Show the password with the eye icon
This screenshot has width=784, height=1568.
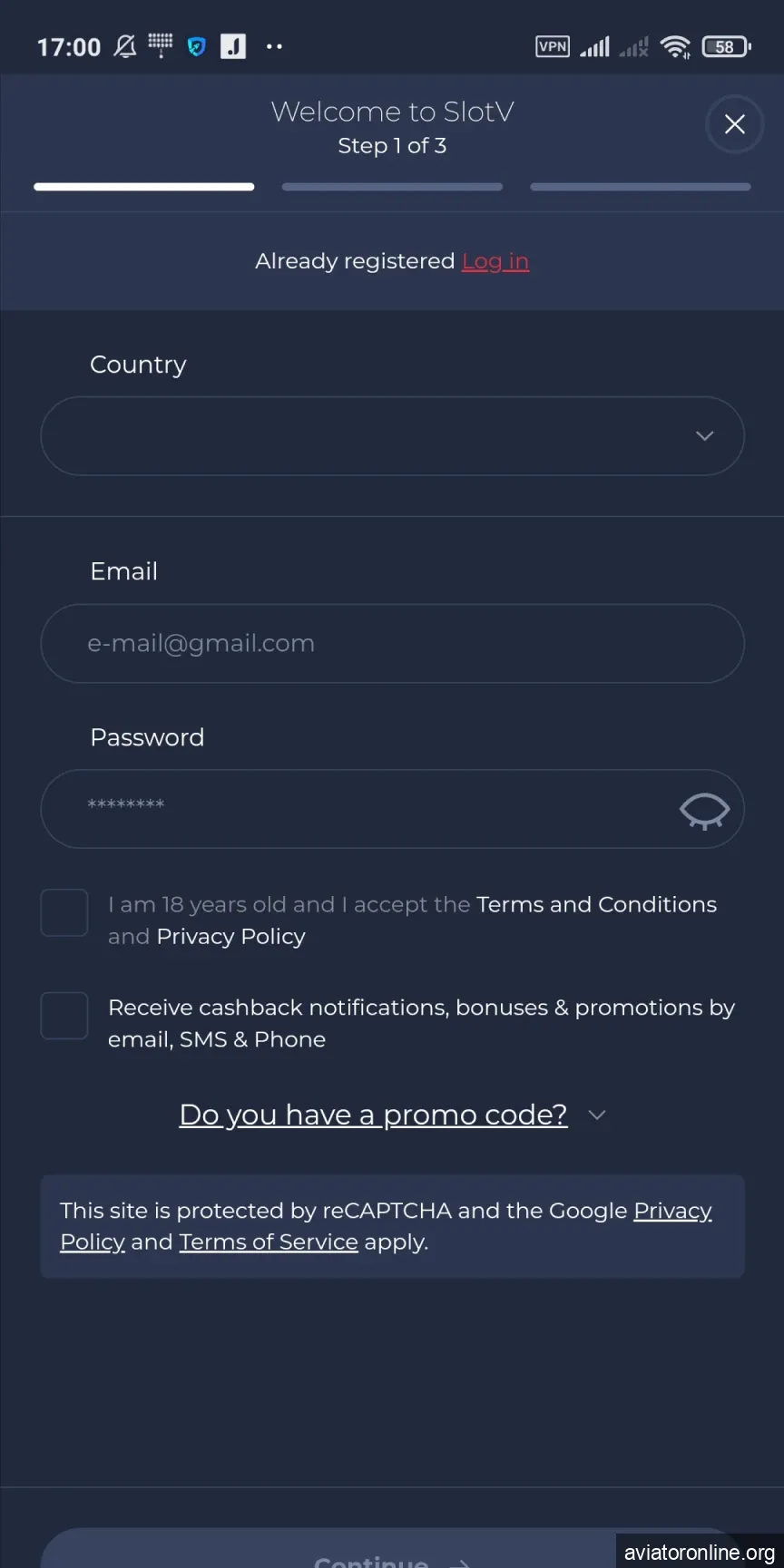[x=705, y=809]
